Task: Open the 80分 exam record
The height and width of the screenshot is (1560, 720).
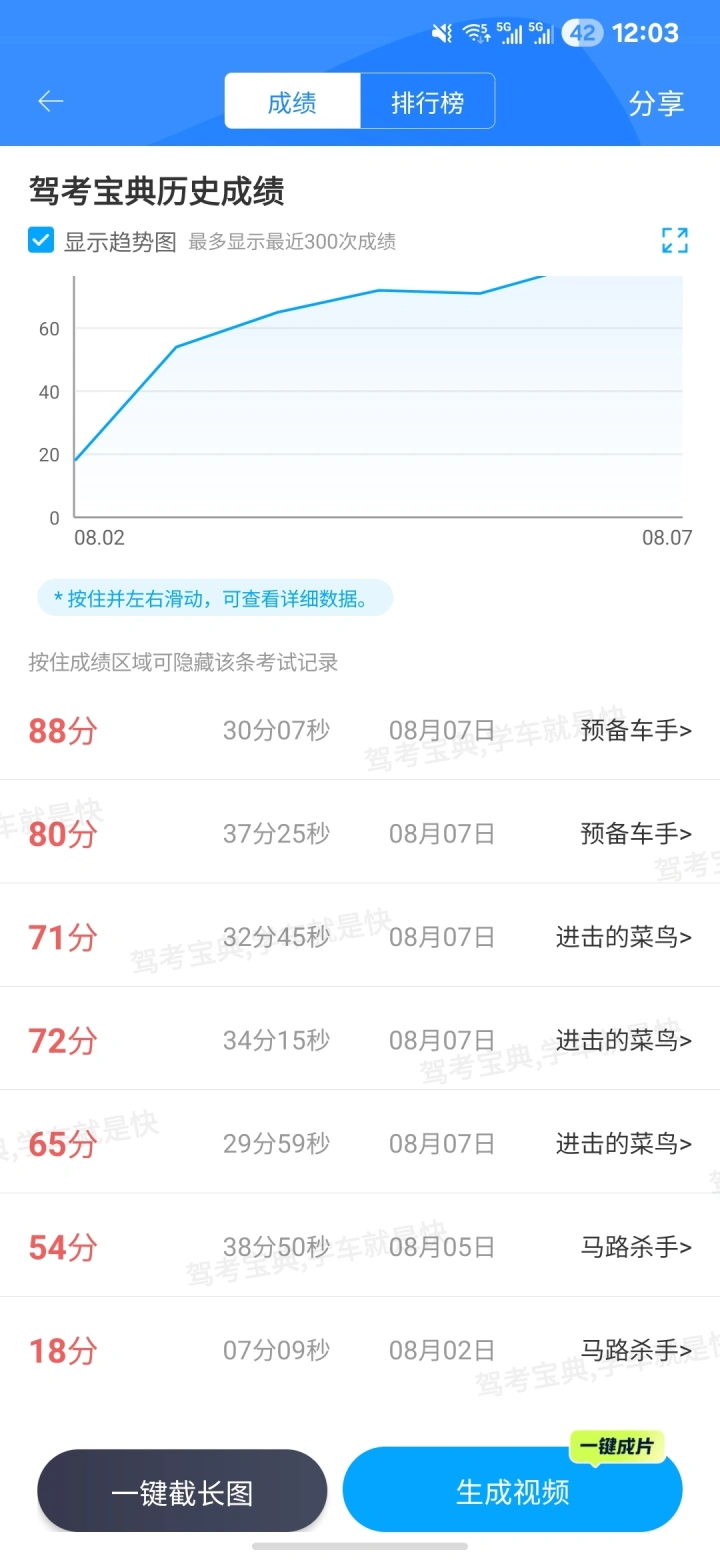Action: tap(360, 833)
